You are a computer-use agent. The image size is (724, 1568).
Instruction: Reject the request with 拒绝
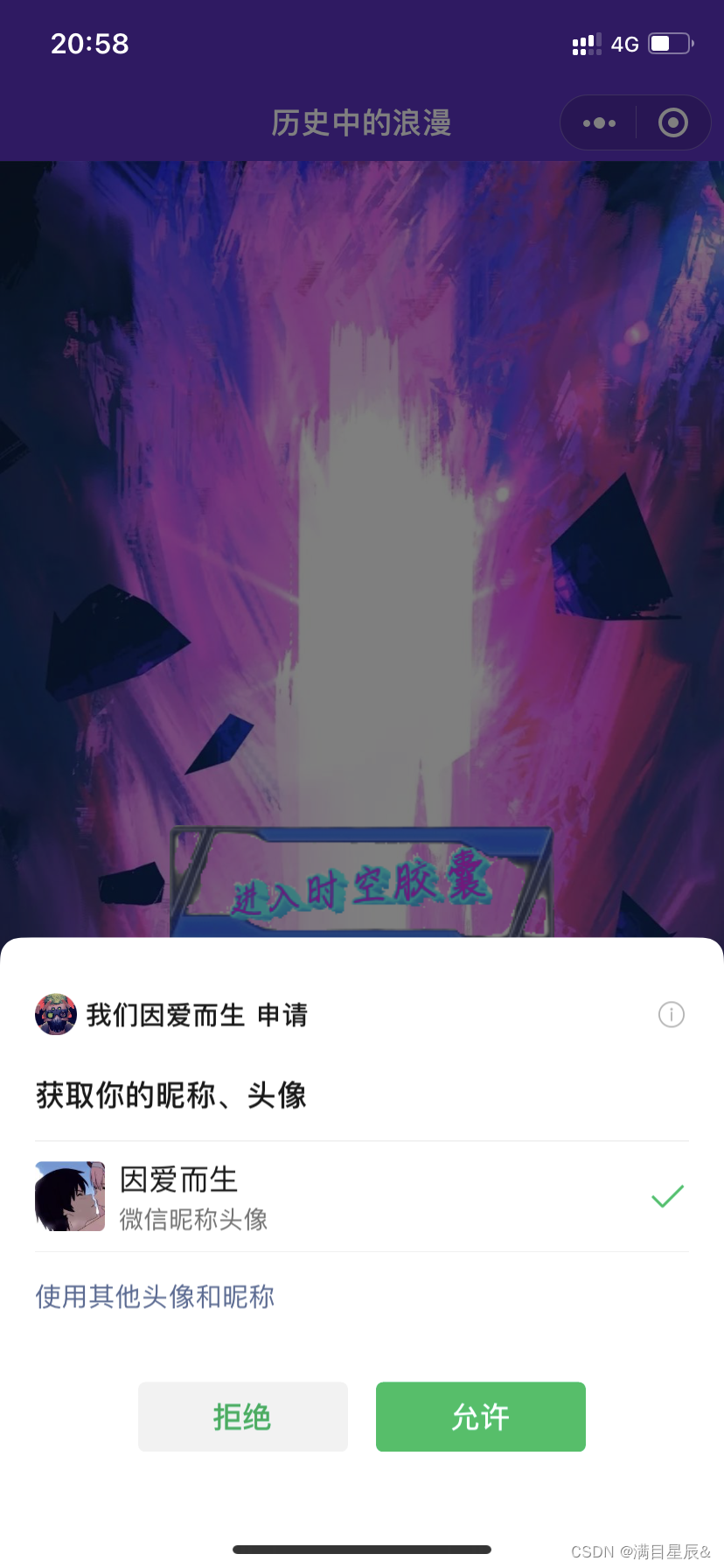(243, 1417)
